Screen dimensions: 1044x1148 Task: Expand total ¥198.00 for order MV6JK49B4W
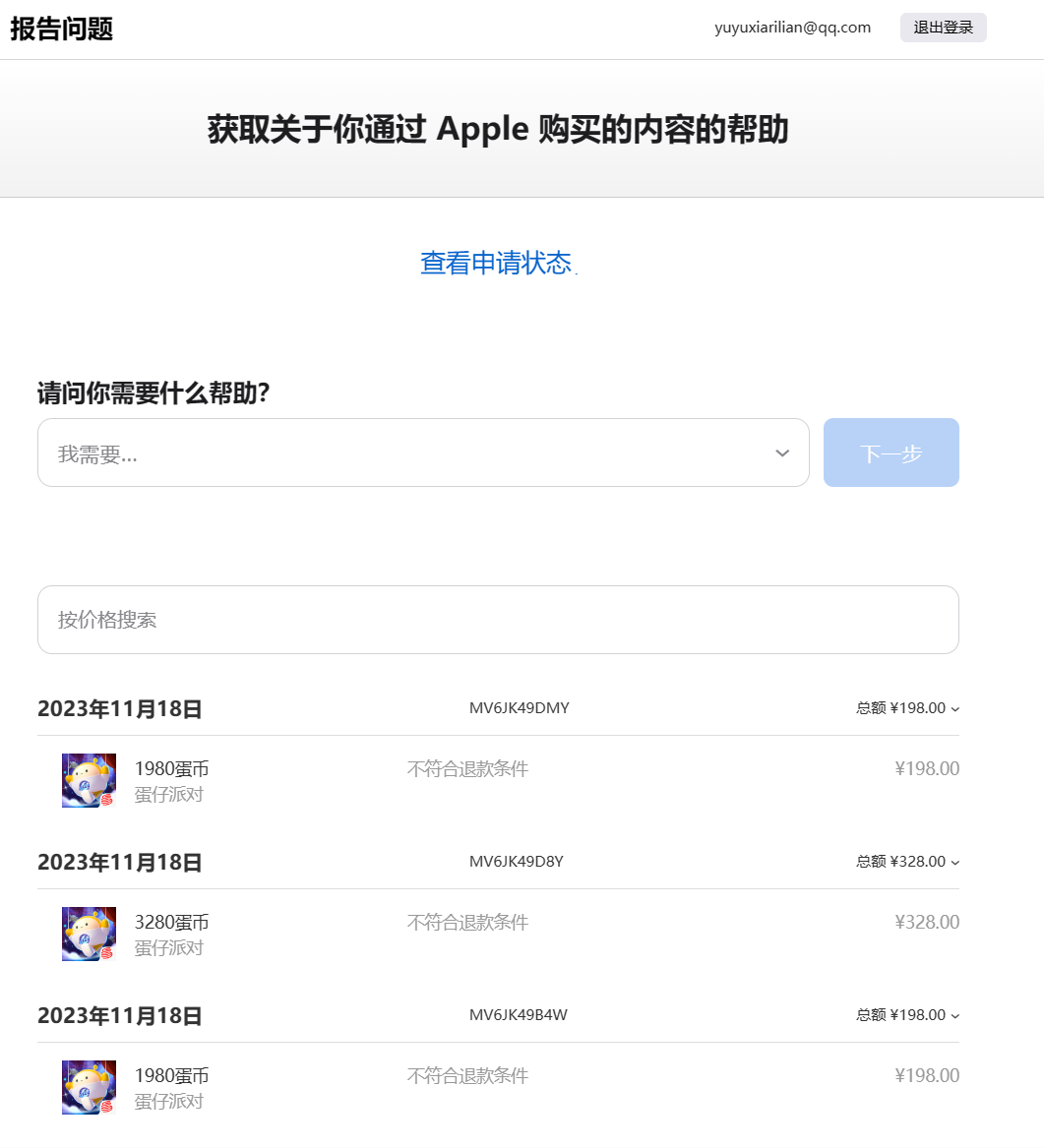pos(907,1015)
